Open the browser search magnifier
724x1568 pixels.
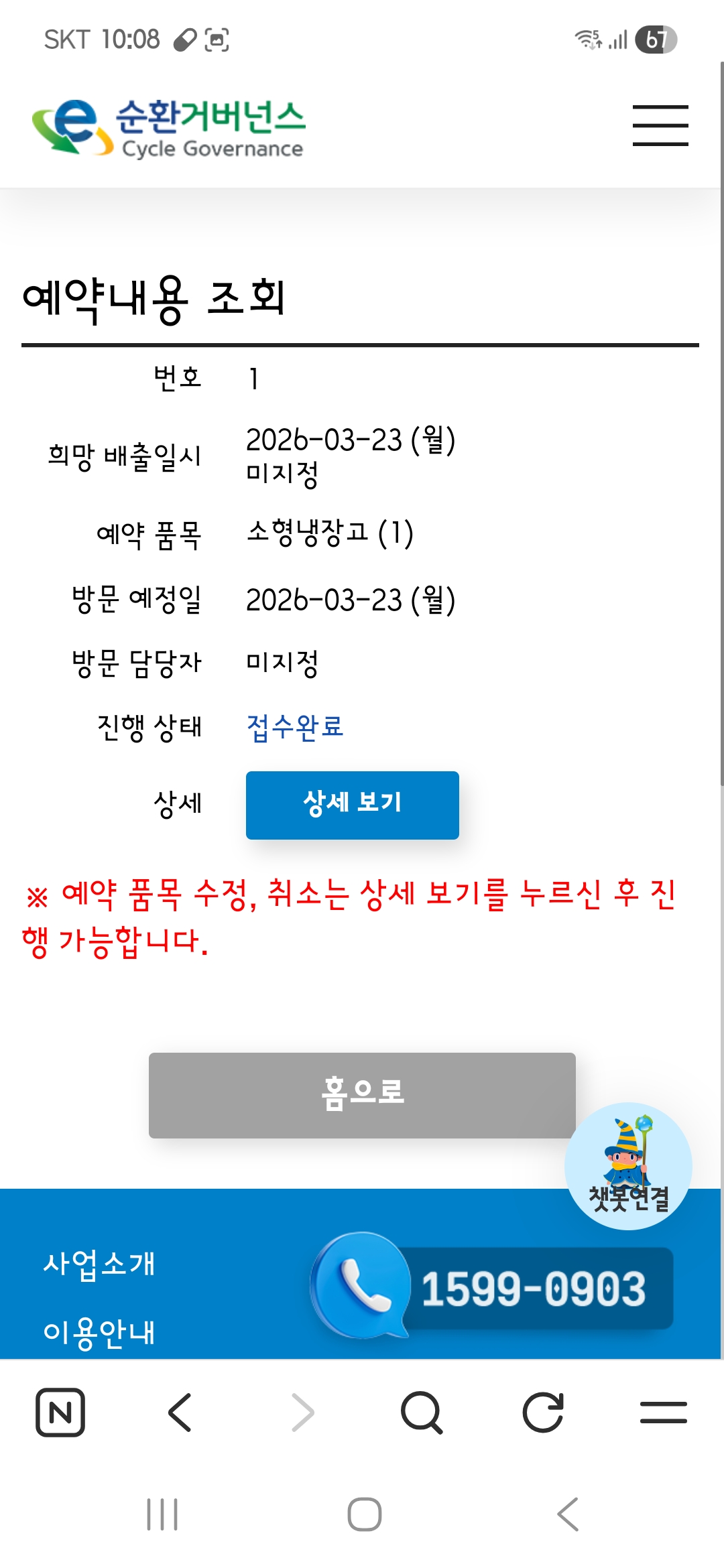(x=421, y=1413)
